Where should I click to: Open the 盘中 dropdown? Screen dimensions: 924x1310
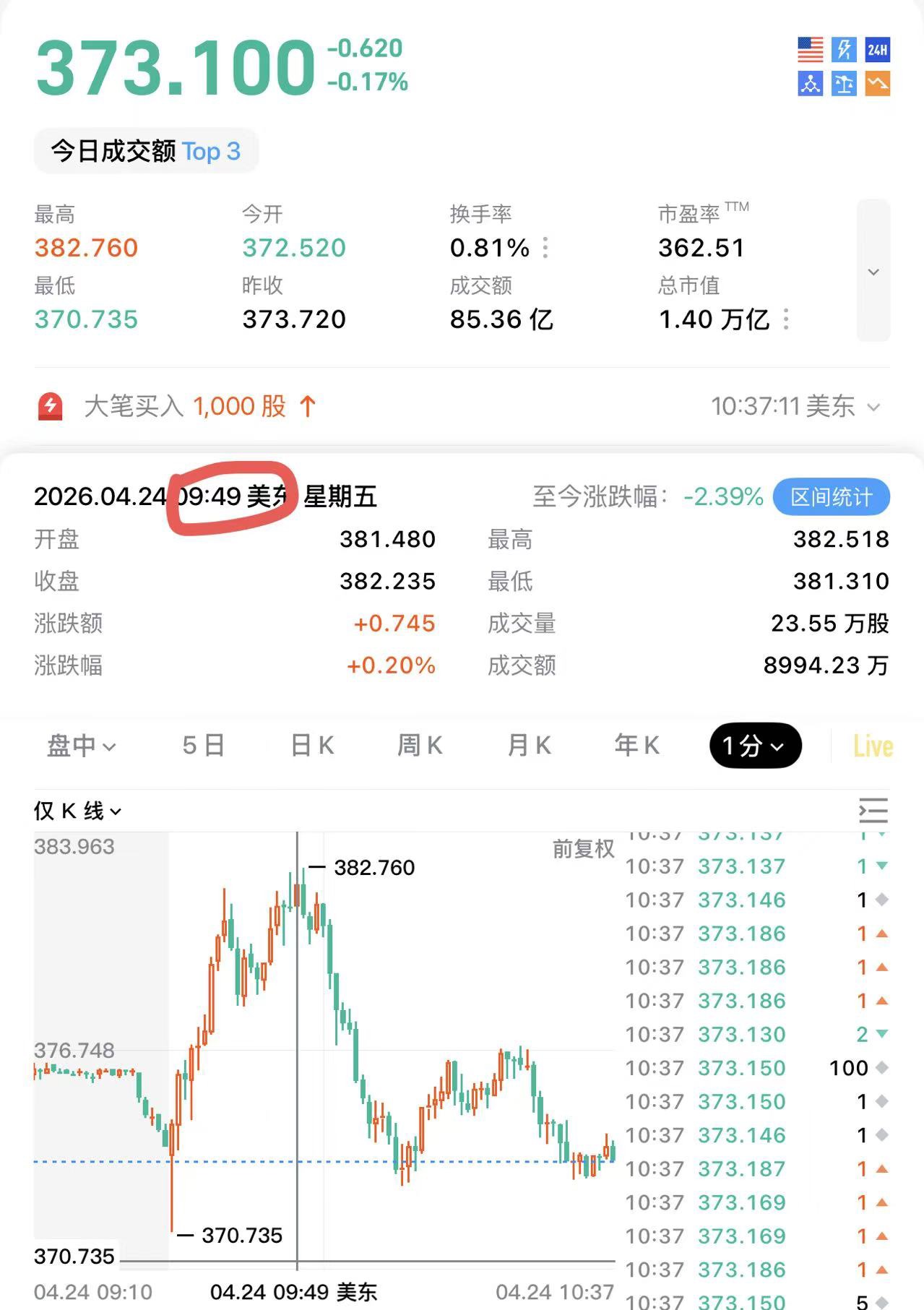(x=81, y=746)
